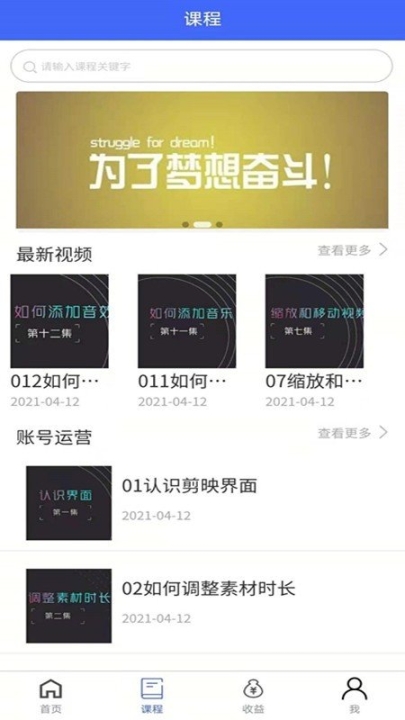Go to the 收益 tab
Screen dimensions: 405x720
(x=253, y=695)
